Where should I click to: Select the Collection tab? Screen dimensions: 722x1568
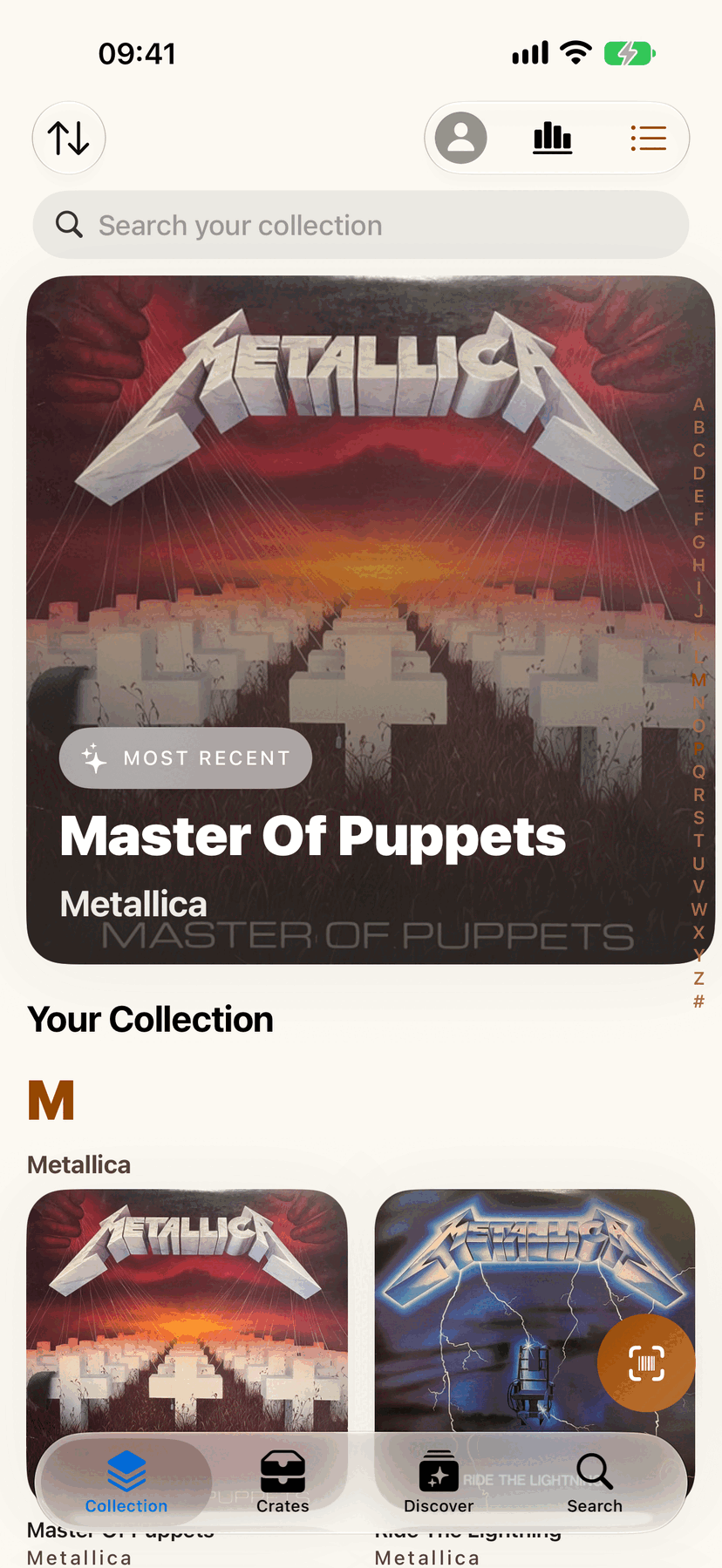126,1482
